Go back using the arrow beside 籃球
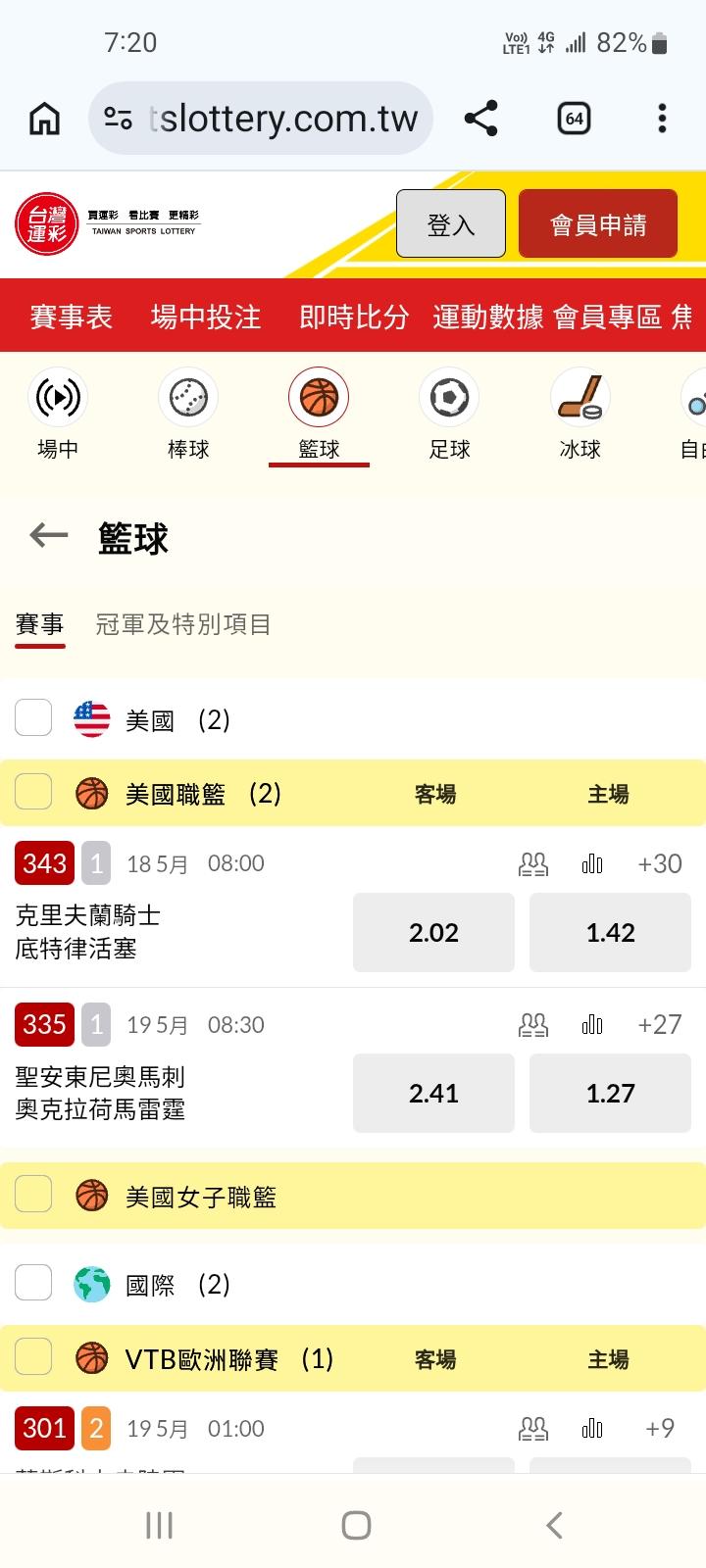 coord(49,535)
